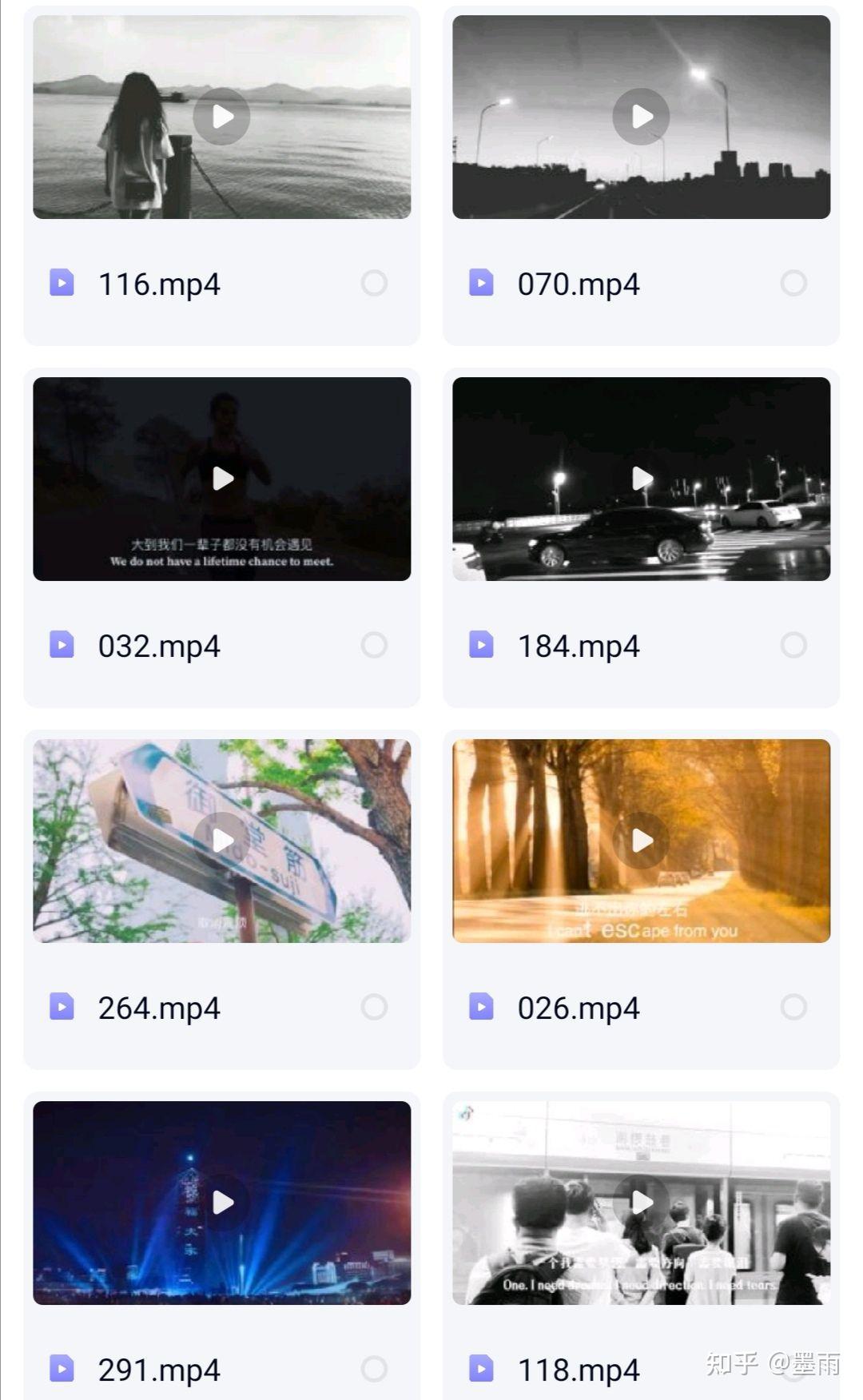Click the filename 116.mp4
863x1400 pixels.
tap(159, 283)
